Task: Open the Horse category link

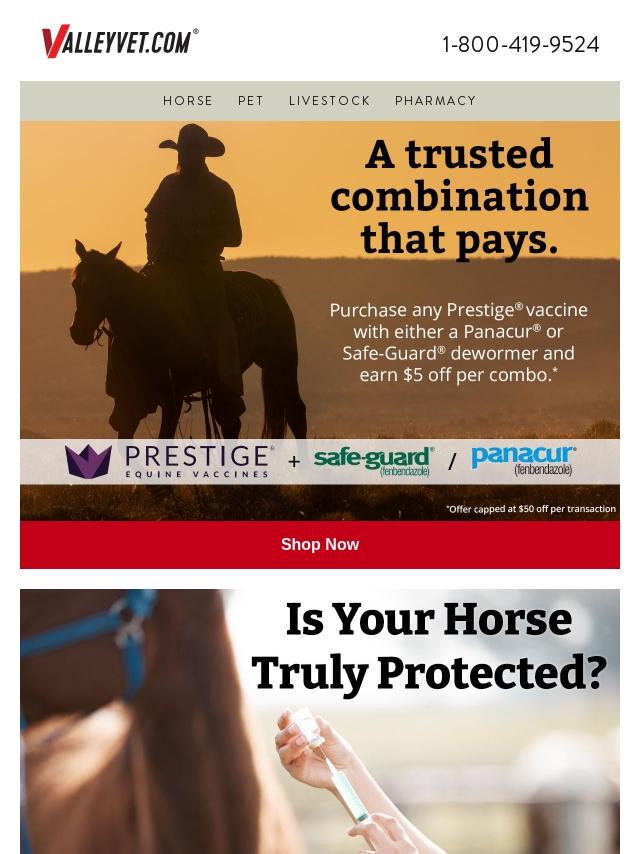Action: click(x=188, y=101)
